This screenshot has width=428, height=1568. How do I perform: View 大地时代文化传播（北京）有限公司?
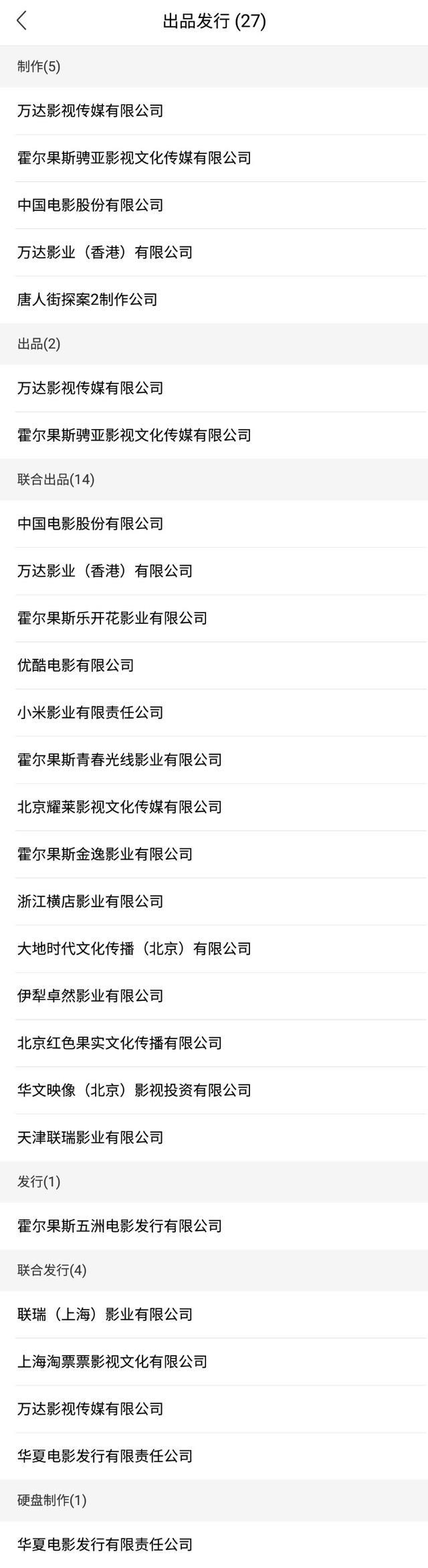[134, 948]
